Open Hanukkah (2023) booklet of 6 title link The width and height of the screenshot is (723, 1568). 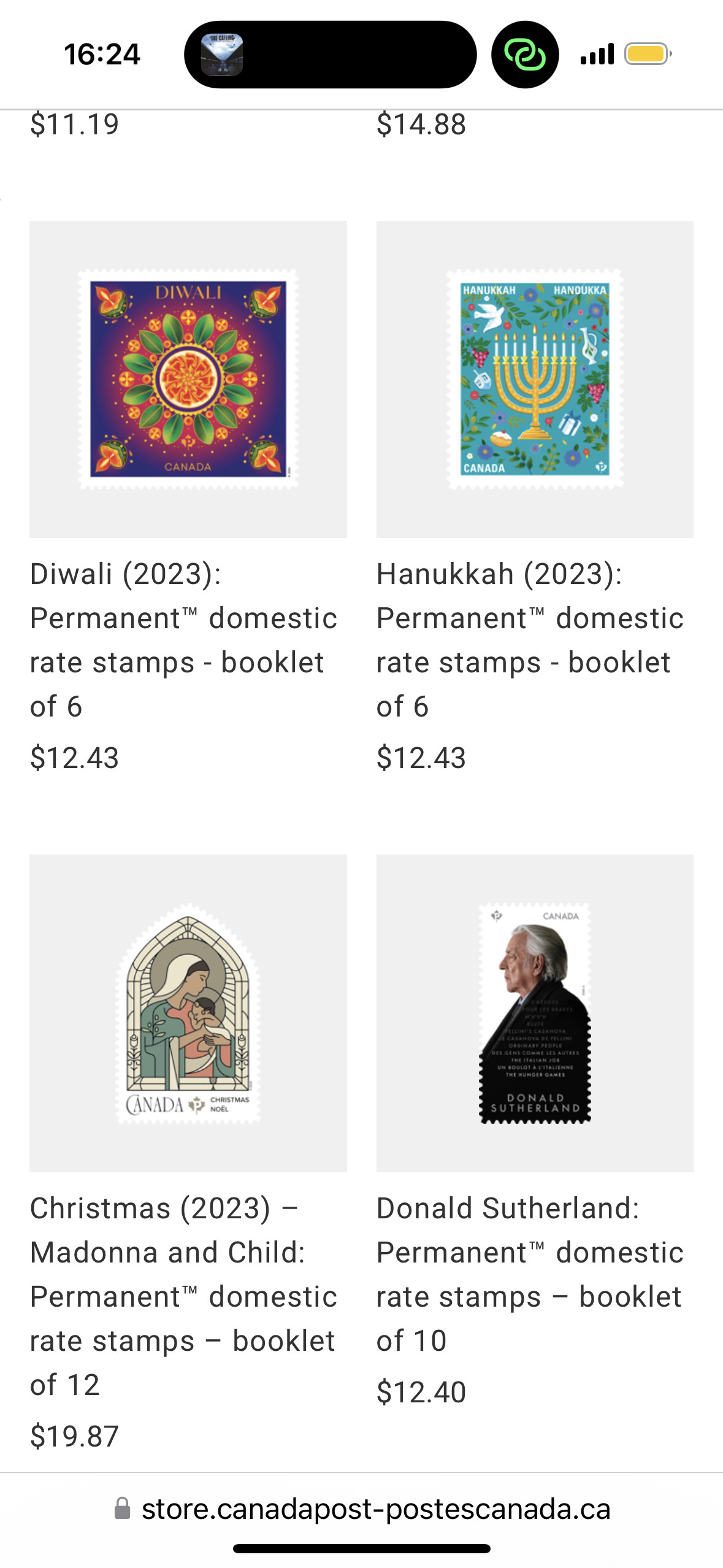[x=529, y=640]
